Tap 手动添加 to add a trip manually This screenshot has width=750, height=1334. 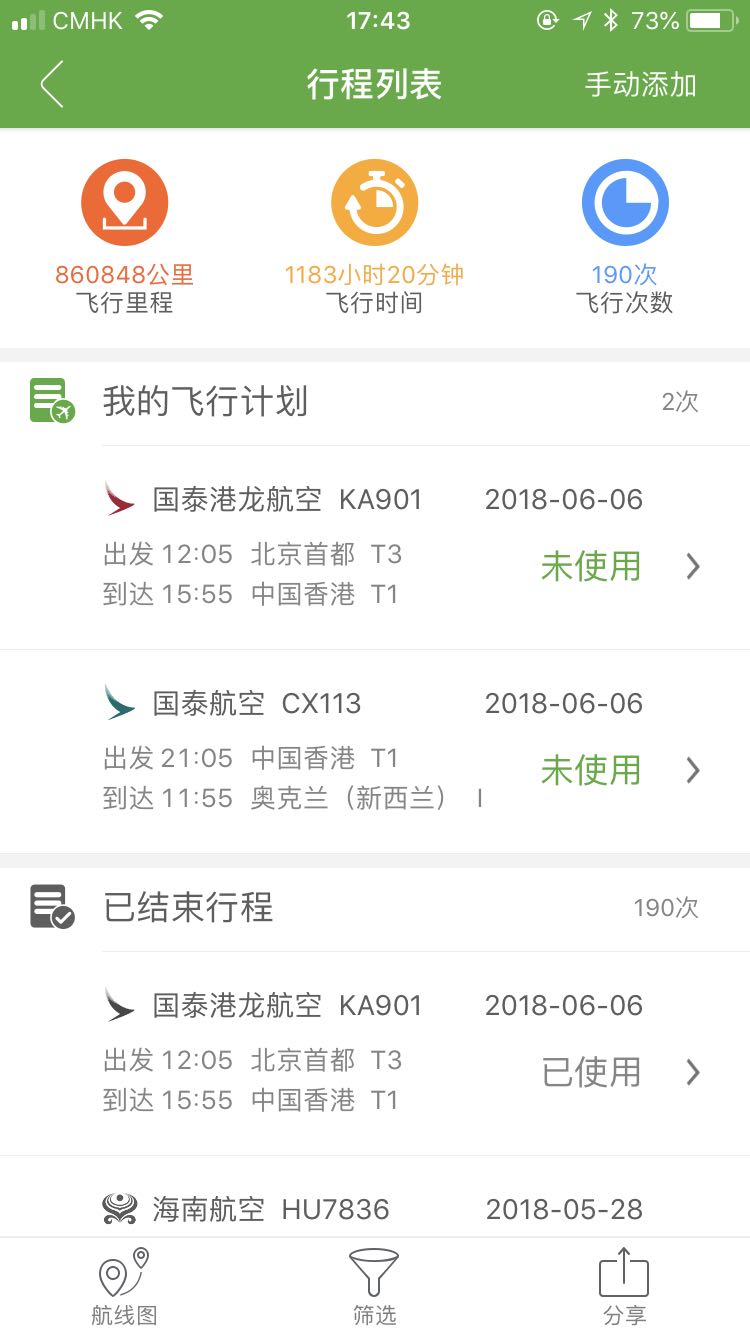[641, 85]
